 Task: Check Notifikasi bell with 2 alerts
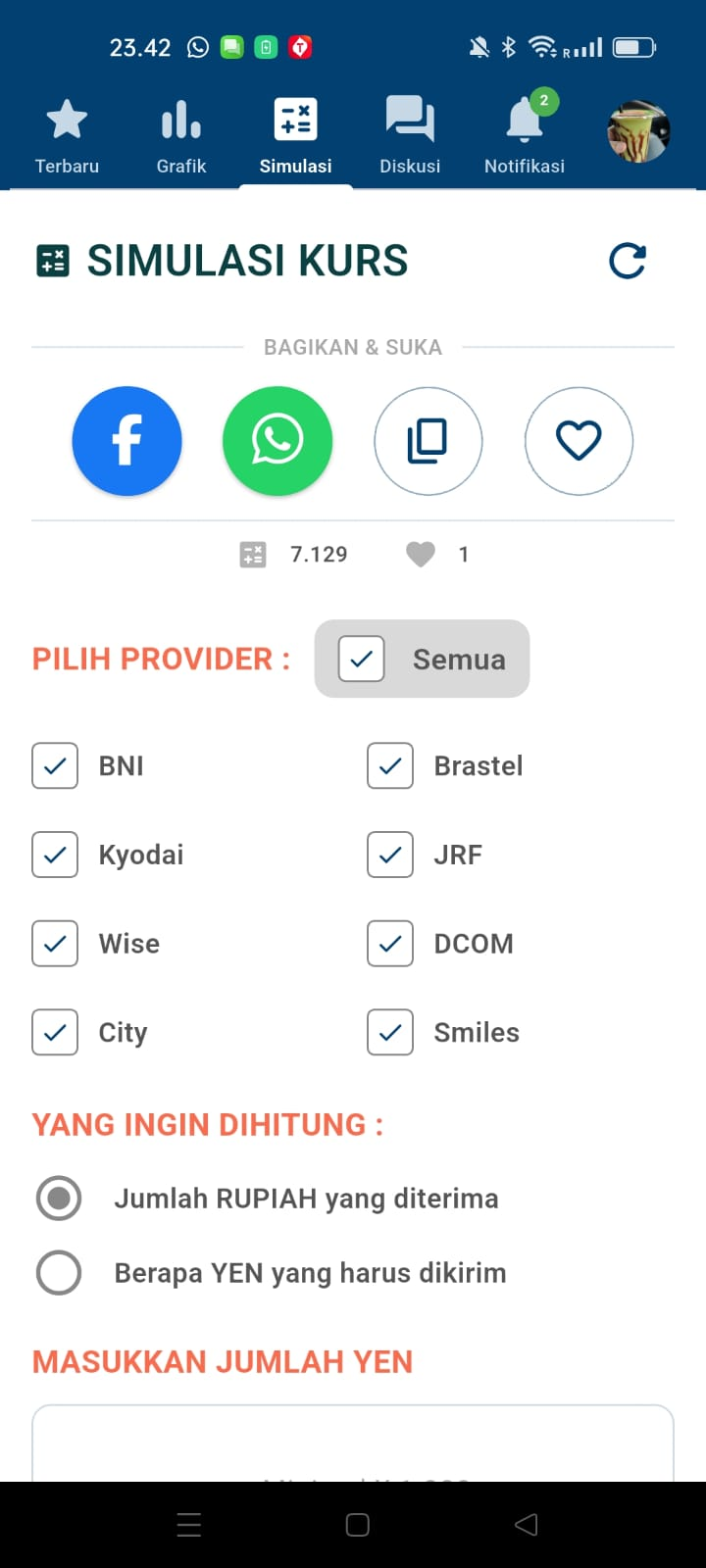tap(524, 132)
